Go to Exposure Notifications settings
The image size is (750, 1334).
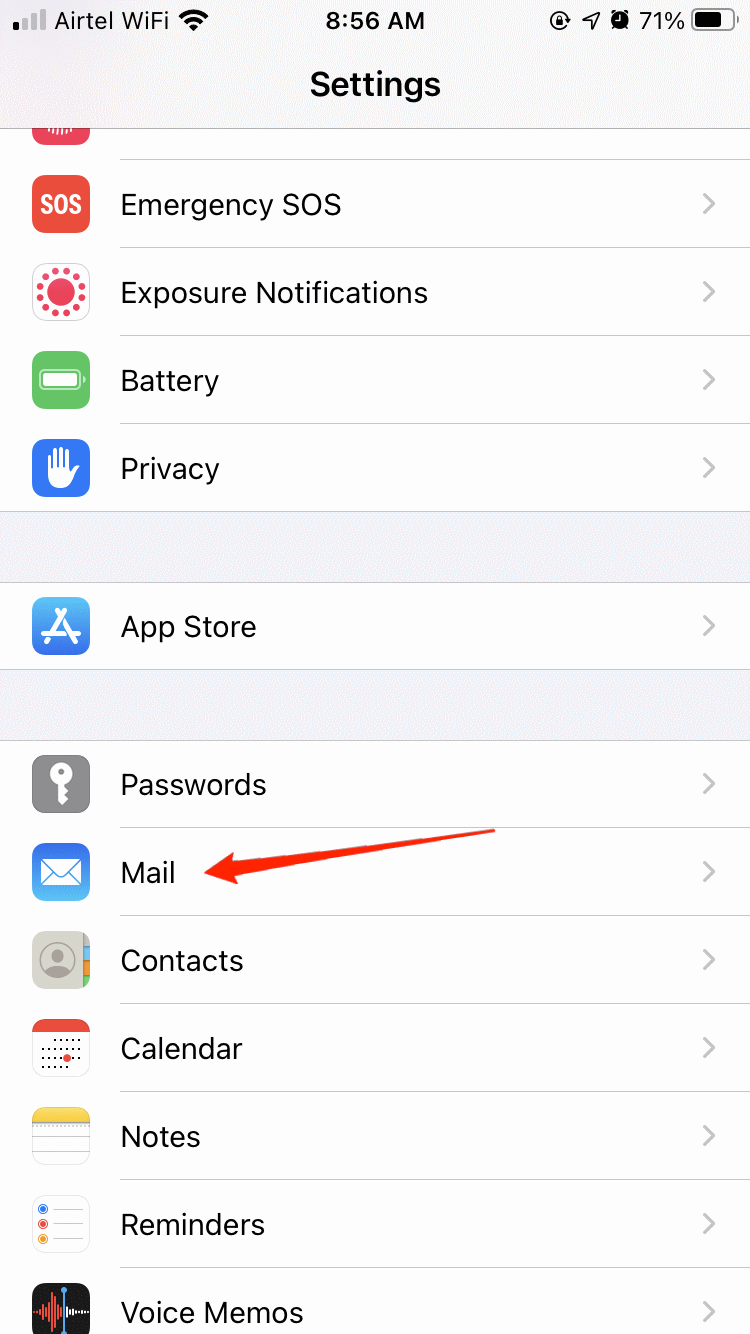click(274, 293)
